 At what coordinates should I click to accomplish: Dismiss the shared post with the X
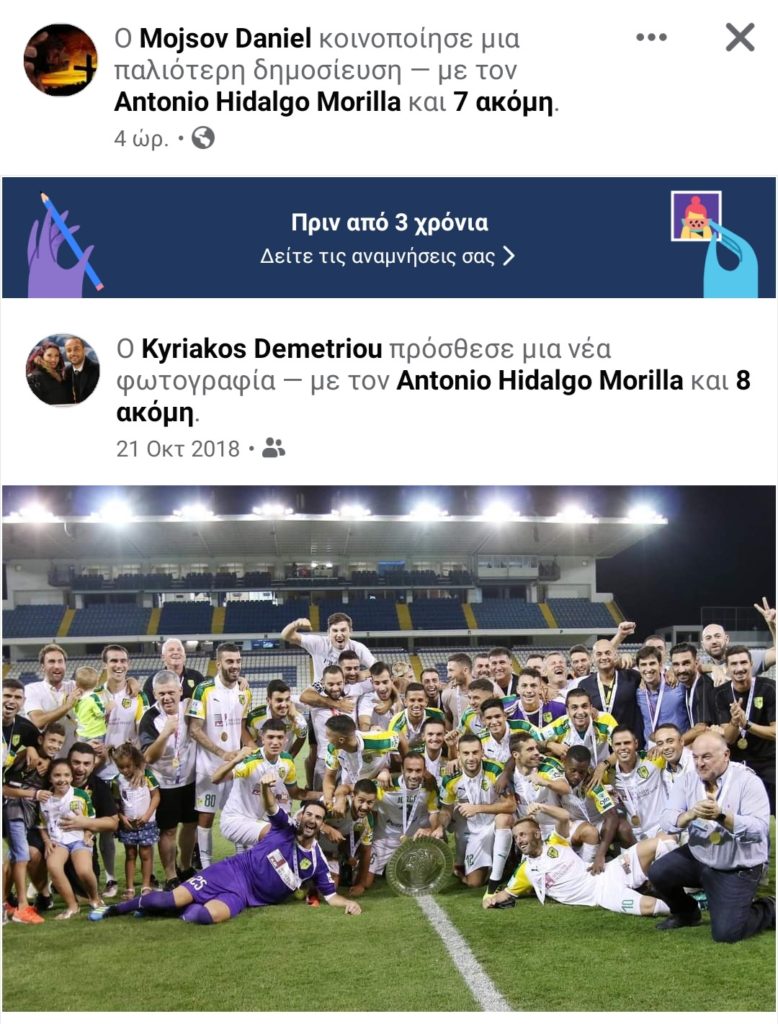coord(740,38)
